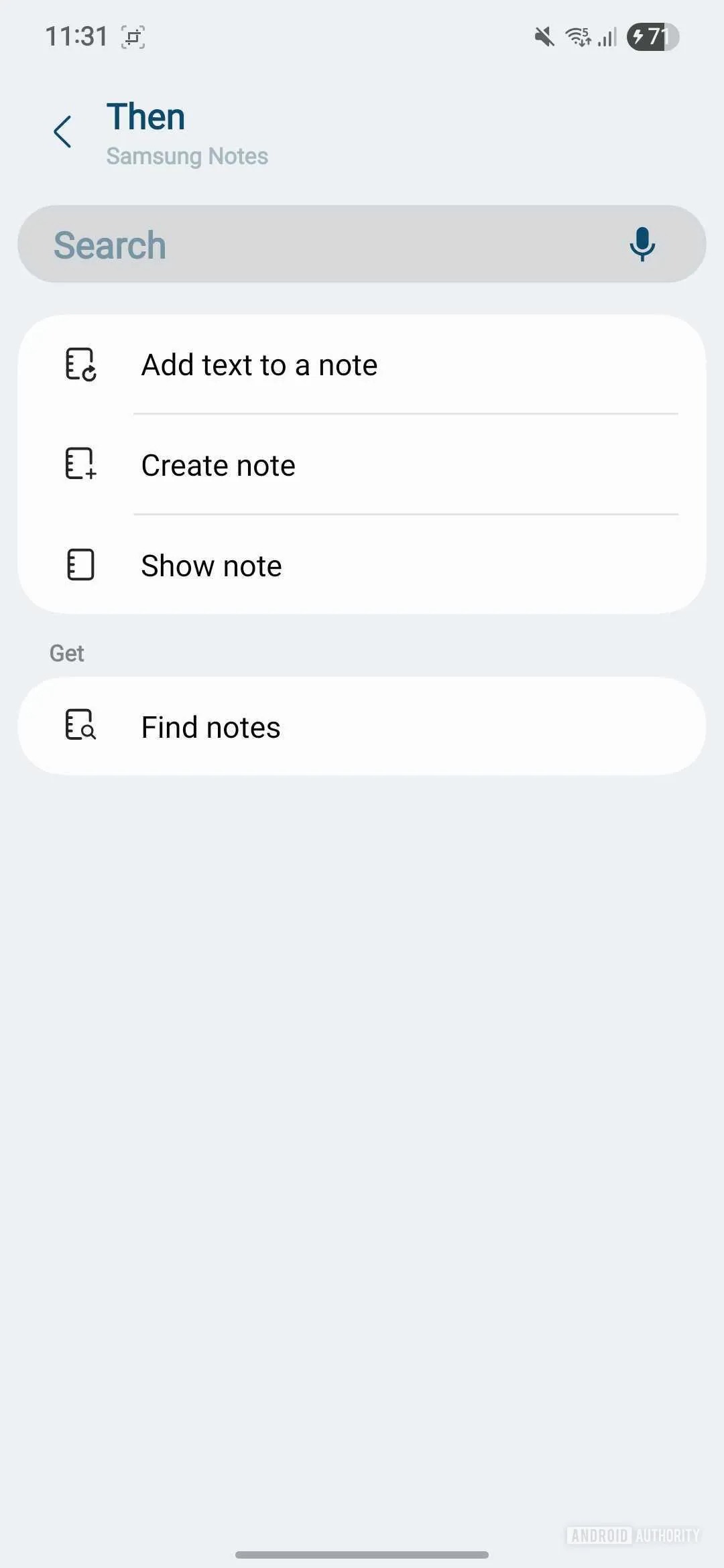Start voice search with the microphone
The height and width of the screenshot is (1568, 724).
coord(642,245)
